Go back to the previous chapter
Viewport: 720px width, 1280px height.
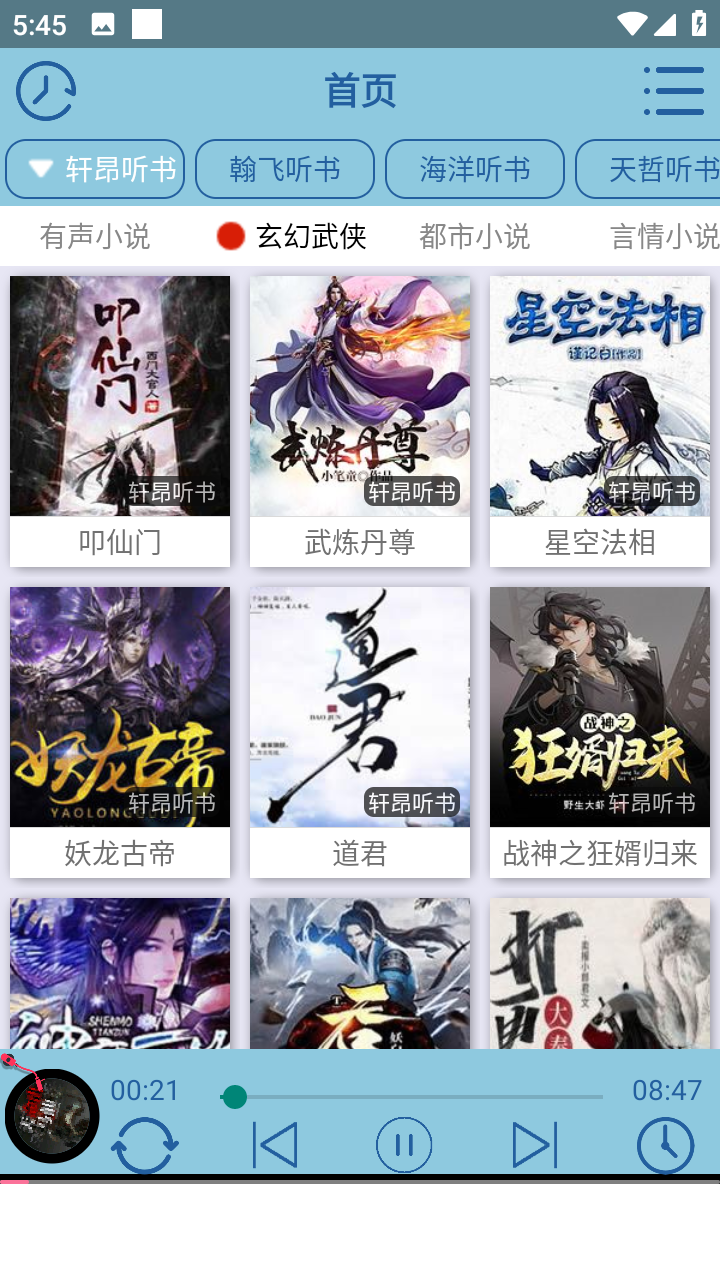275,1145
